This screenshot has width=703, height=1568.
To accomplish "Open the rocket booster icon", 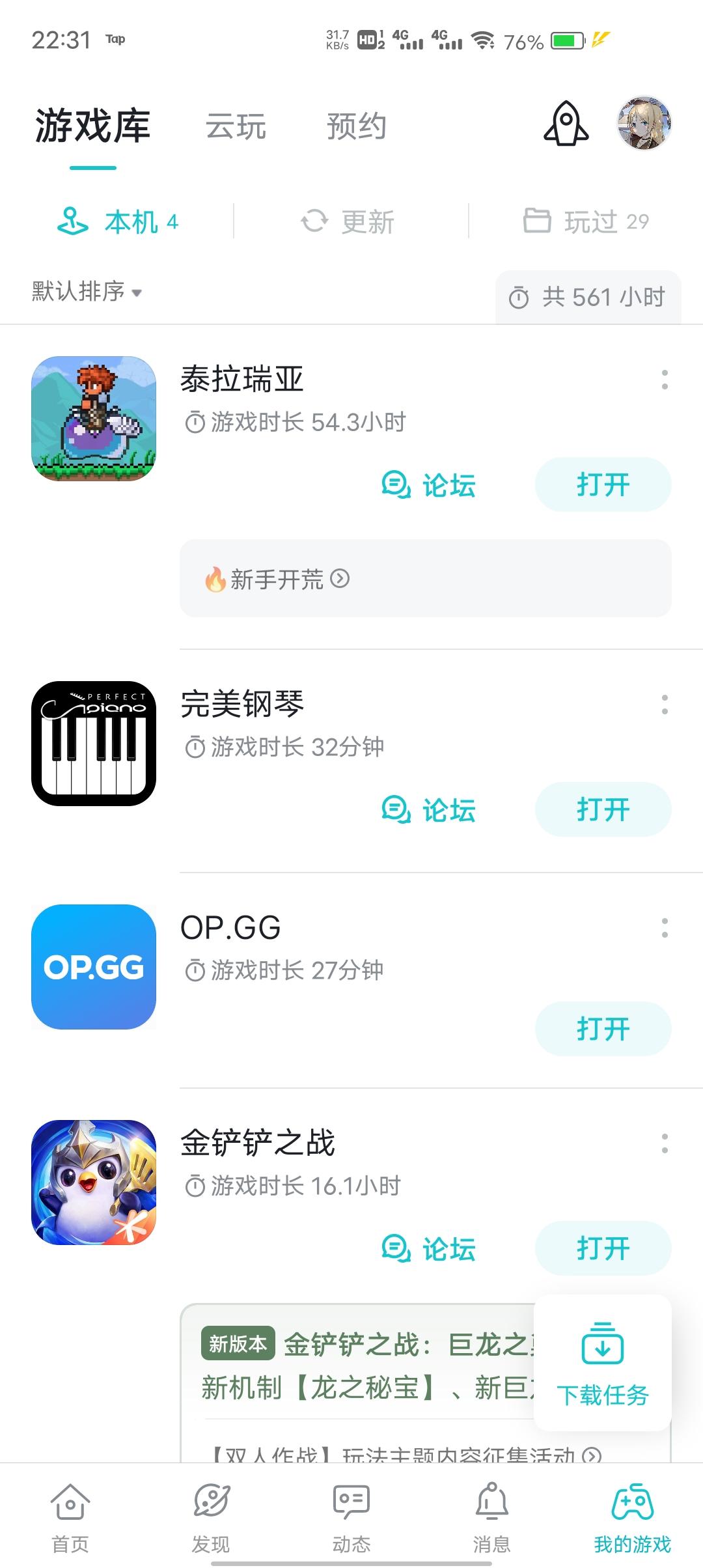I will point(566,124).
